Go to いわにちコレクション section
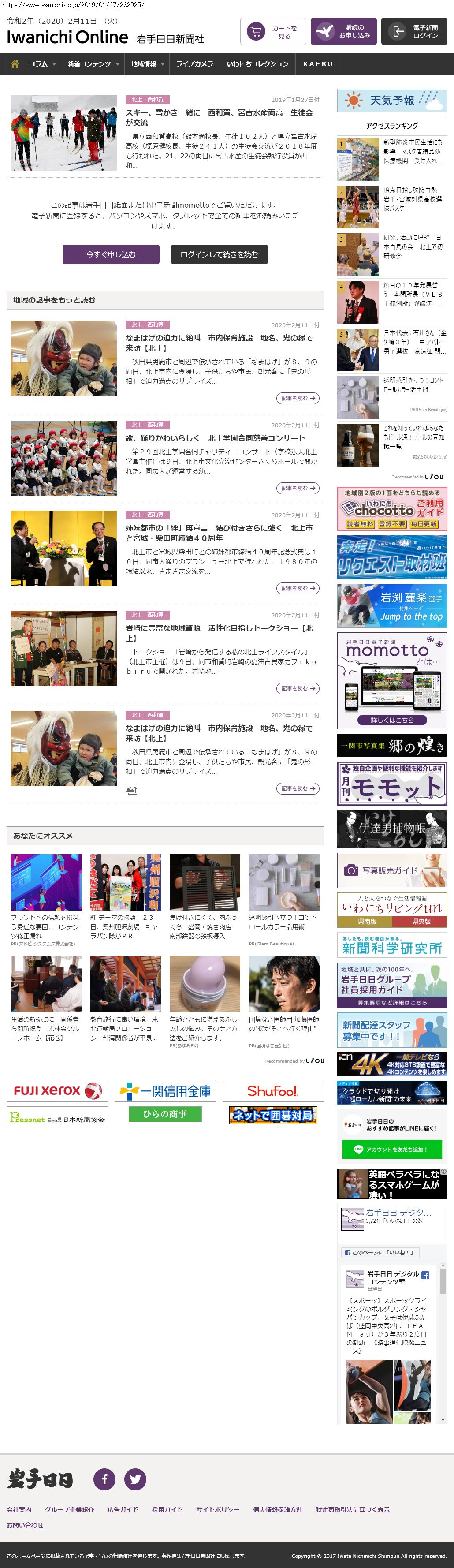 click(x=257, y=64)
